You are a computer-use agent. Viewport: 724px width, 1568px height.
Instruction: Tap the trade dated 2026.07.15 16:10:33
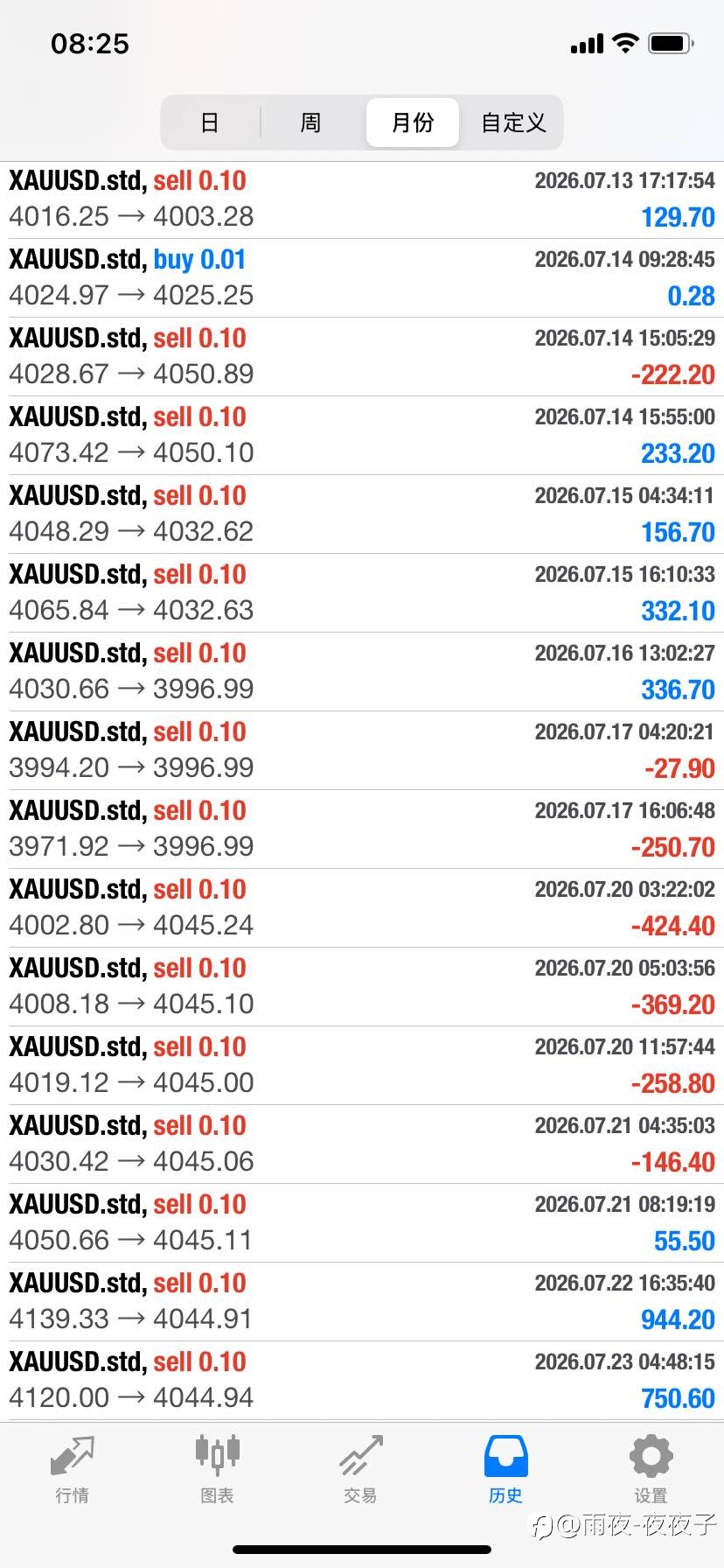tap(362, 593)
